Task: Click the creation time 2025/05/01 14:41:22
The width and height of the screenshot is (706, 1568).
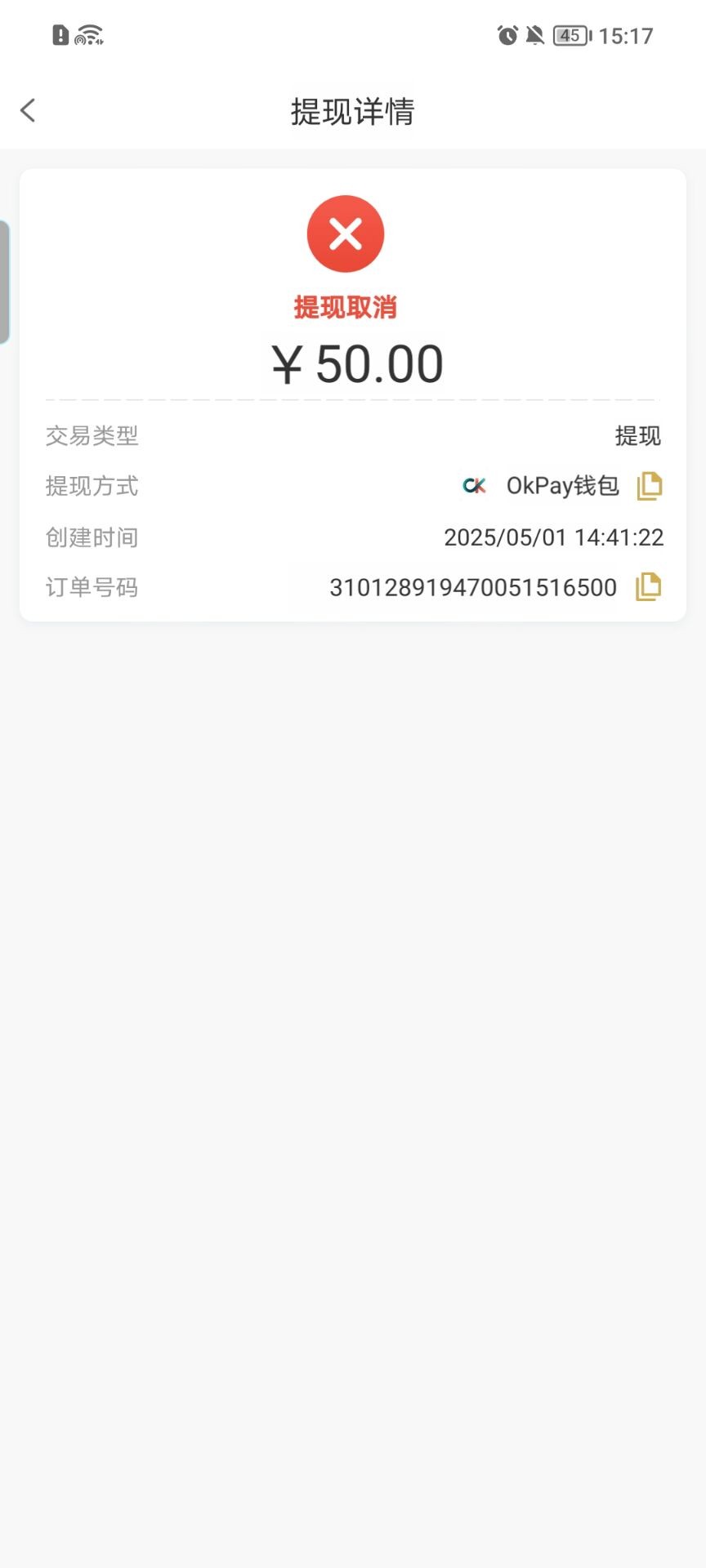Action: [x=553, y=537]
